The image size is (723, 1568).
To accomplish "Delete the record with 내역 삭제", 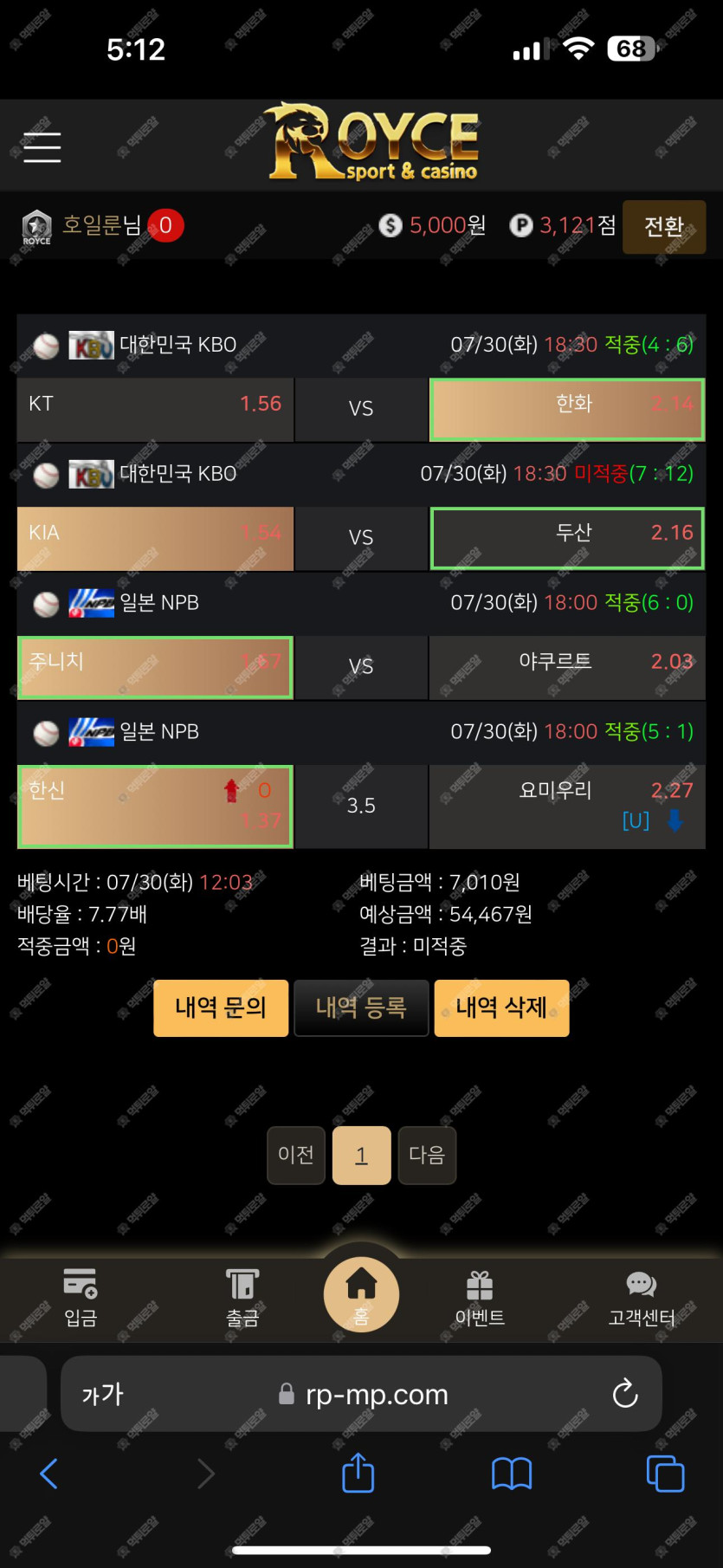I will pos(501,1008).
